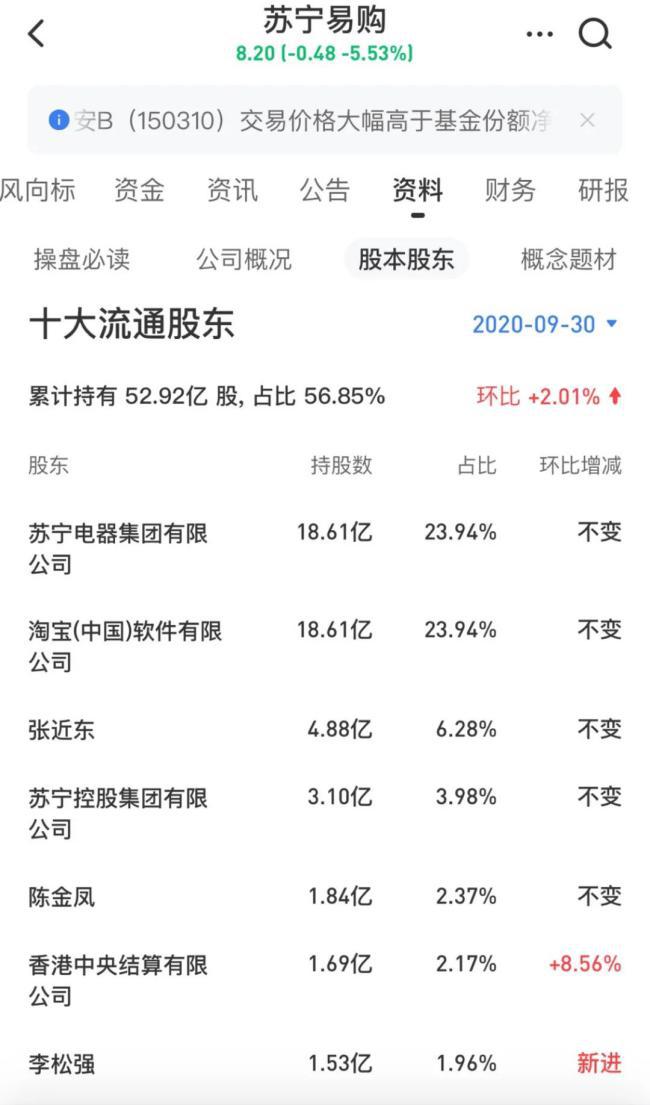Open the three-dot overflow menu

point(539,33)
